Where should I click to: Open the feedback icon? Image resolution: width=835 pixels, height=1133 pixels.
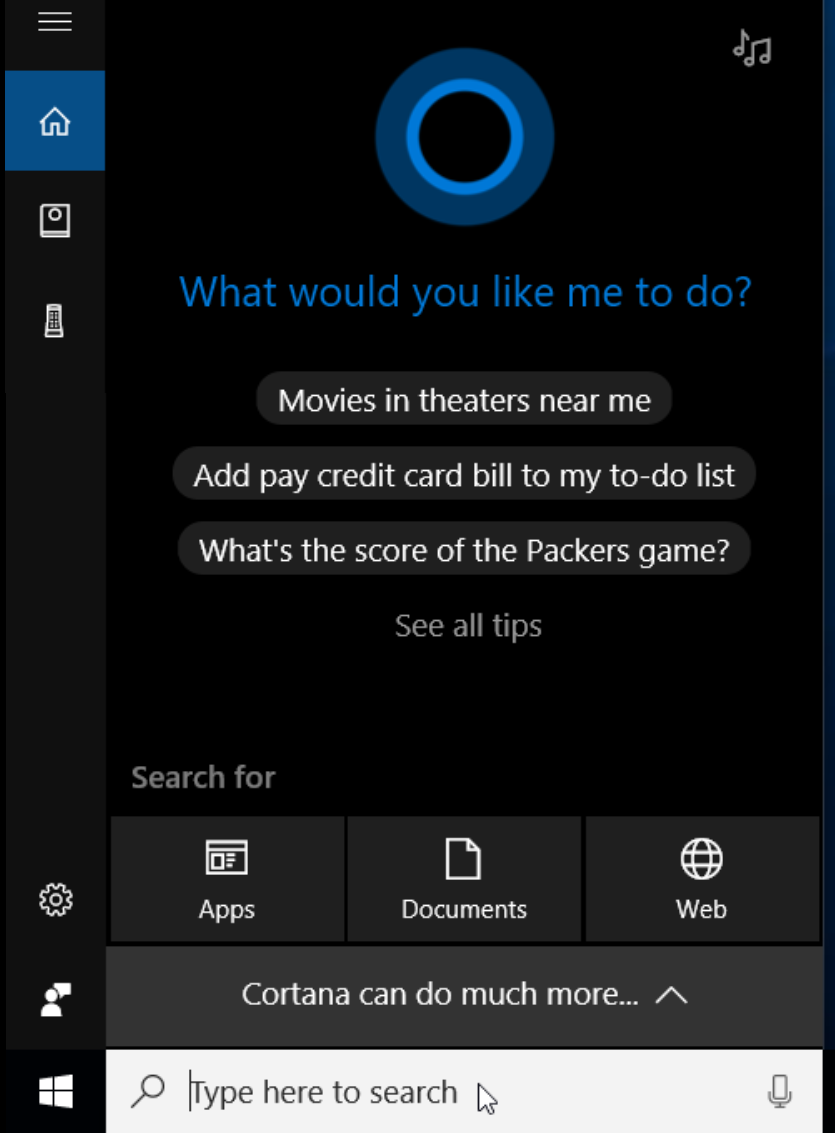click(x=55, y=999)
